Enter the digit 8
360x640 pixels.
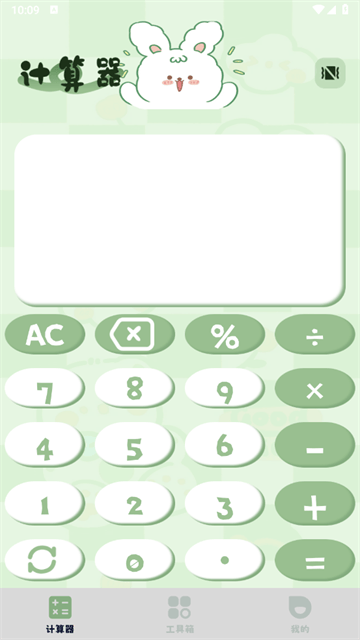pos(135,389)
